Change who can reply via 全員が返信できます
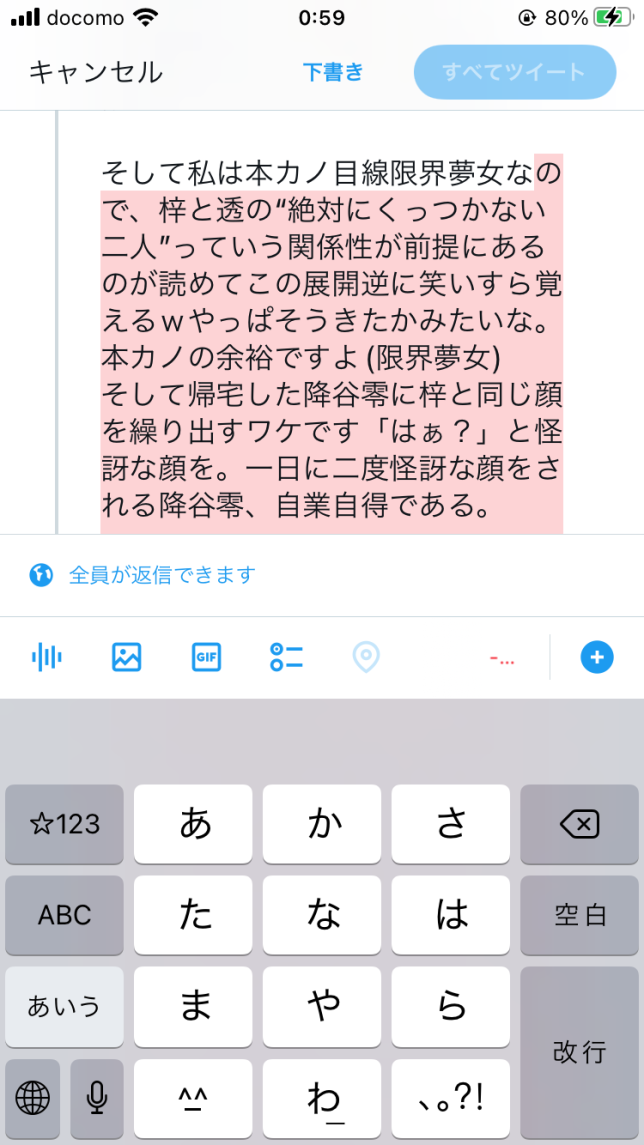The image size is (644, 1145). click(x=162, y=575)
